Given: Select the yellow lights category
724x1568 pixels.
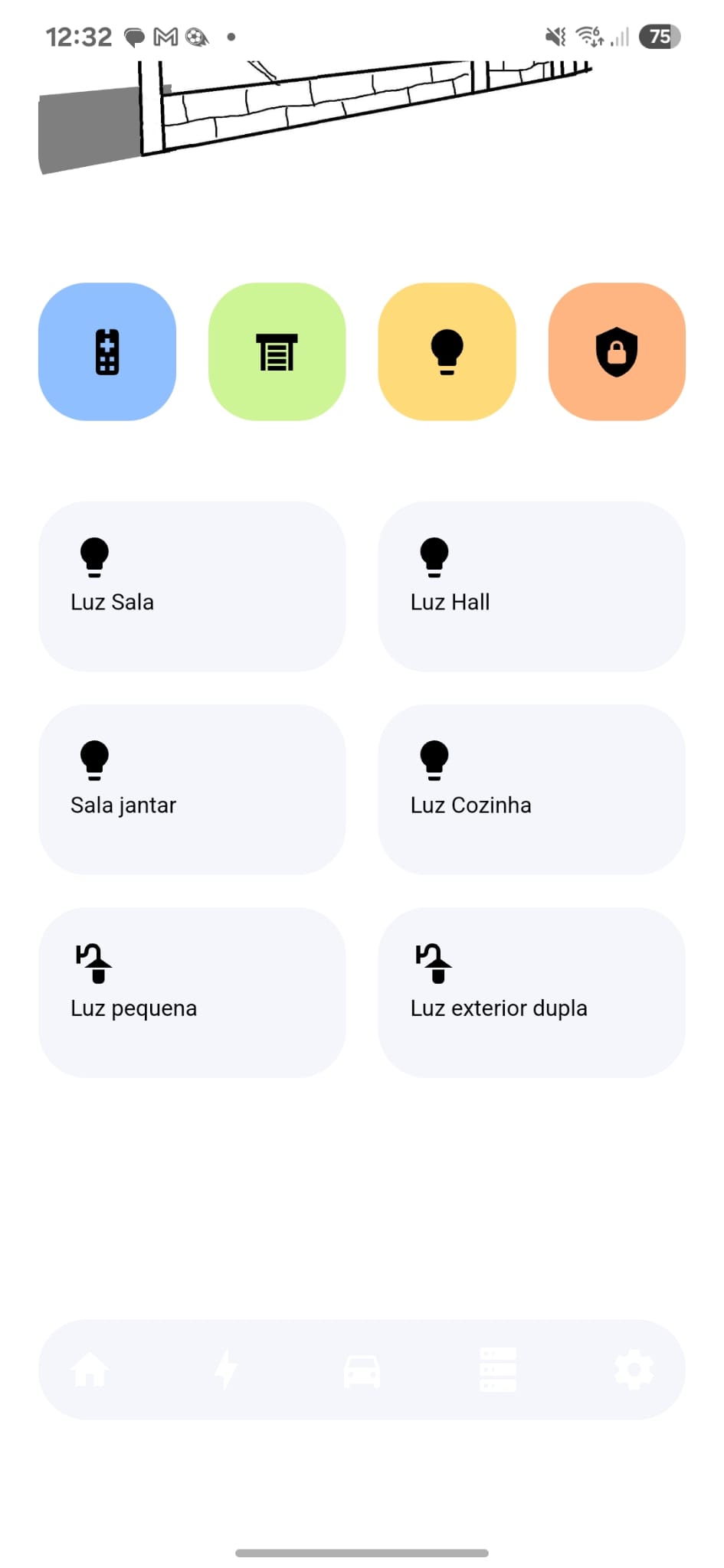Looking at the screenshot, I should click(447, 351).
